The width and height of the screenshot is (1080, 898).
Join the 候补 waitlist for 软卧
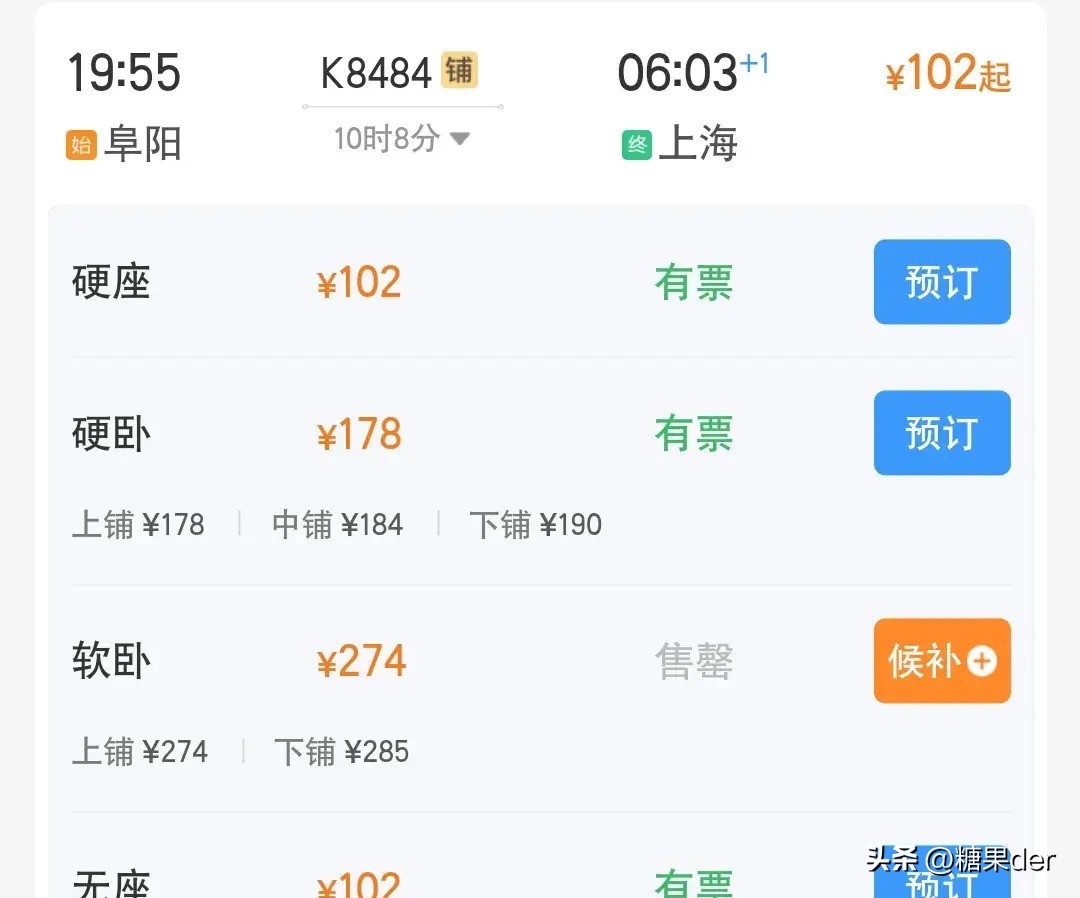tap(941, 661)
